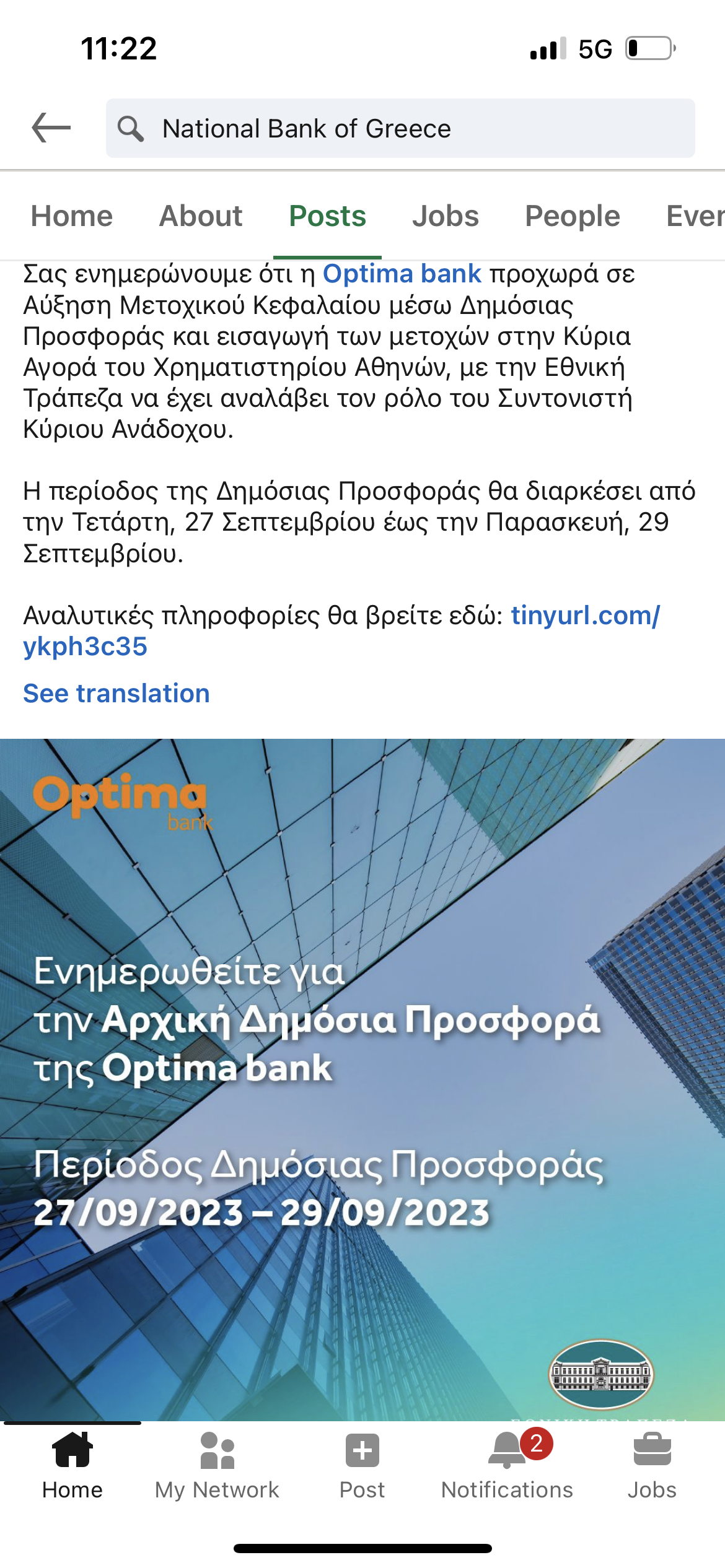Open the Optima bank mention link
Screen dimensions: 725x1568
402,274
